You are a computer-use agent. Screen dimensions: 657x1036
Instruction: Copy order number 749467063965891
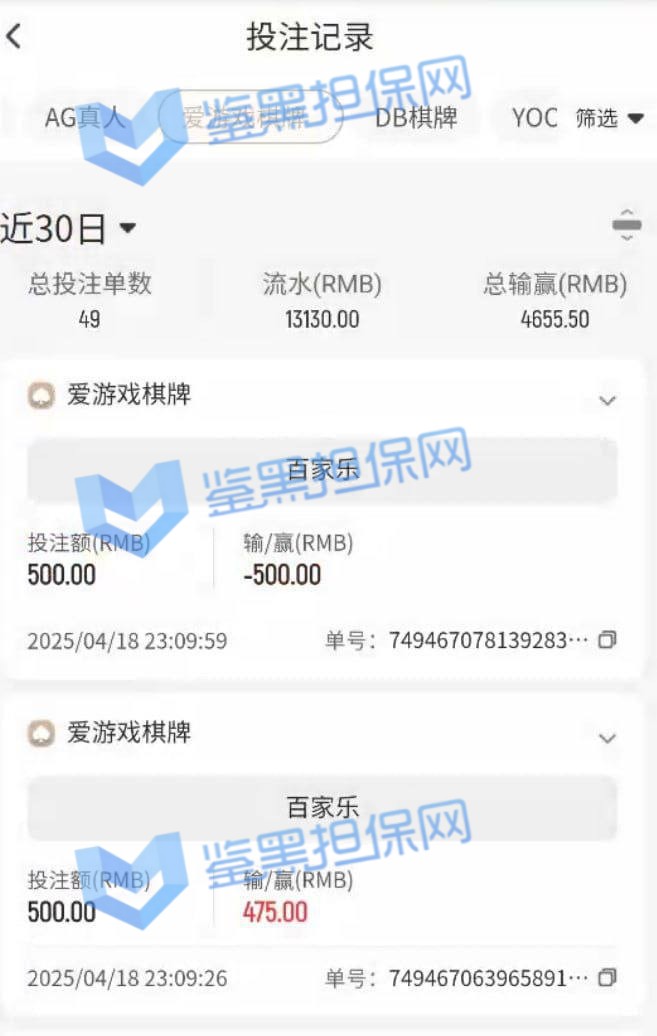[x=607, y=977]
